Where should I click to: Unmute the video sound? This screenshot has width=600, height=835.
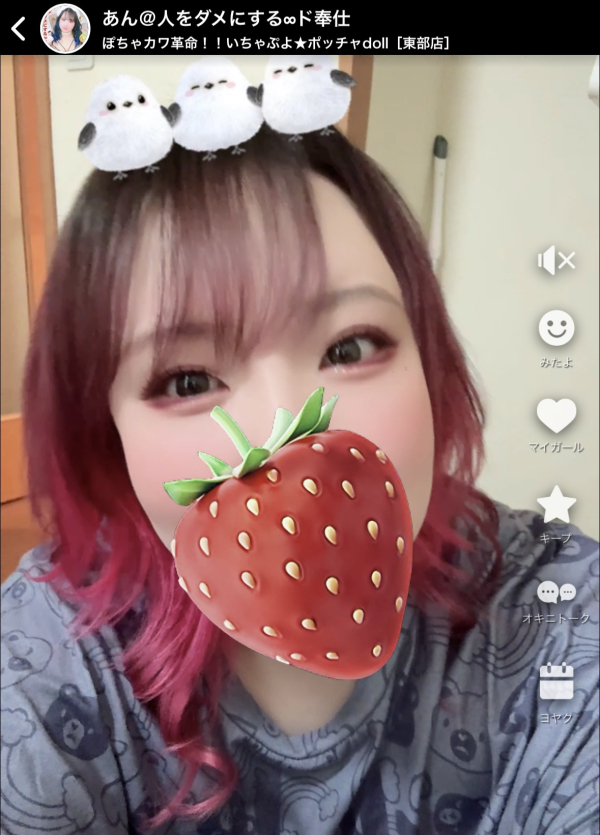[556, 262]
